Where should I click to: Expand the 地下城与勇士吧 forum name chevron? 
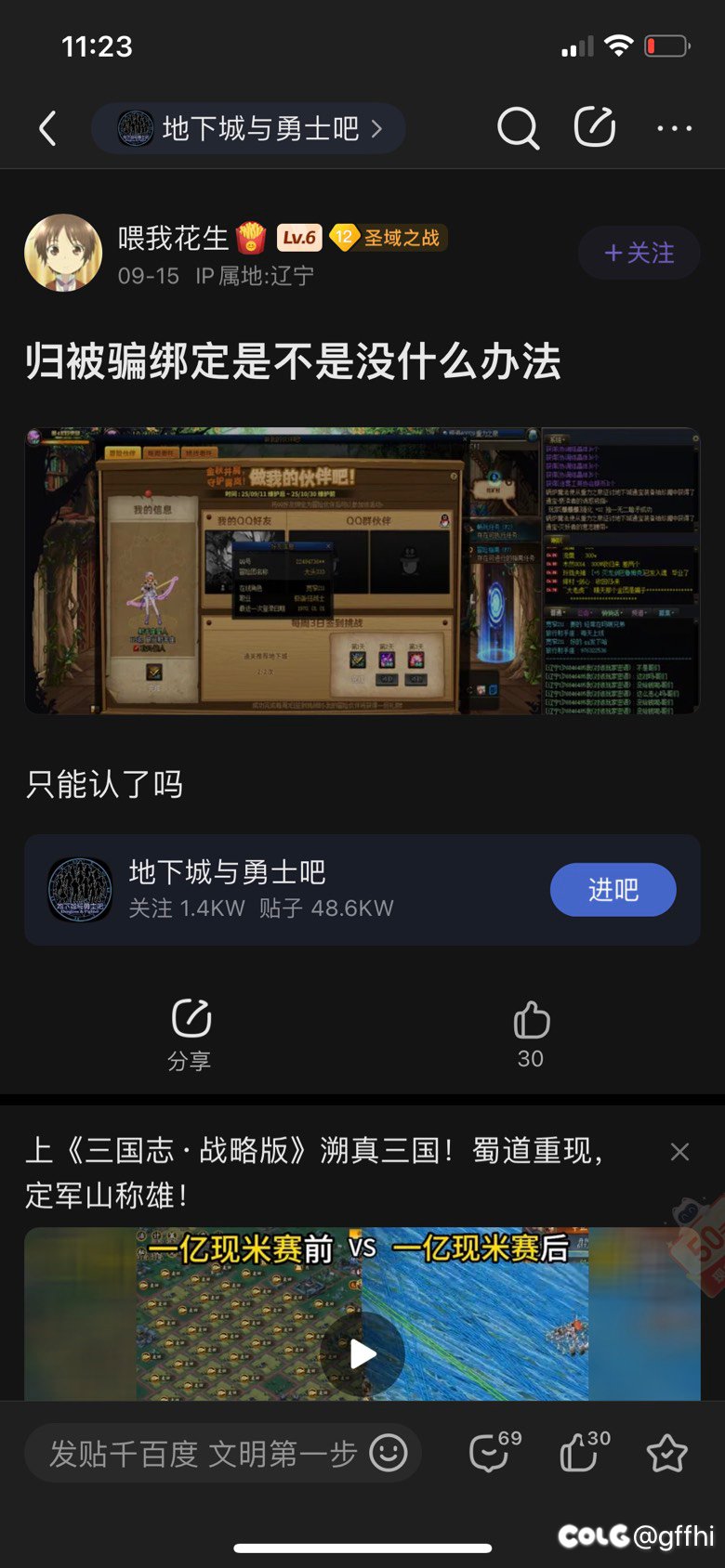coord(376,128)
